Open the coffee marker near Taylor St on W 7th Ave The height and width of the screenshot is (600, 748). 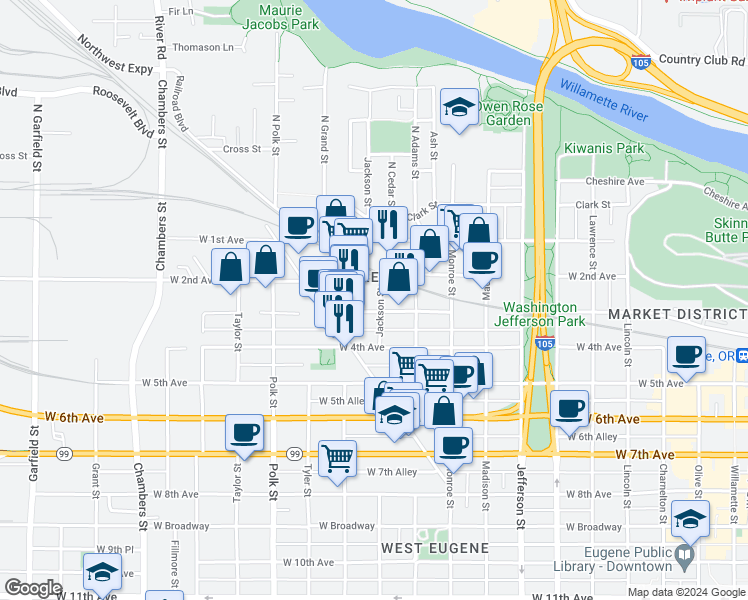[244, 434]
